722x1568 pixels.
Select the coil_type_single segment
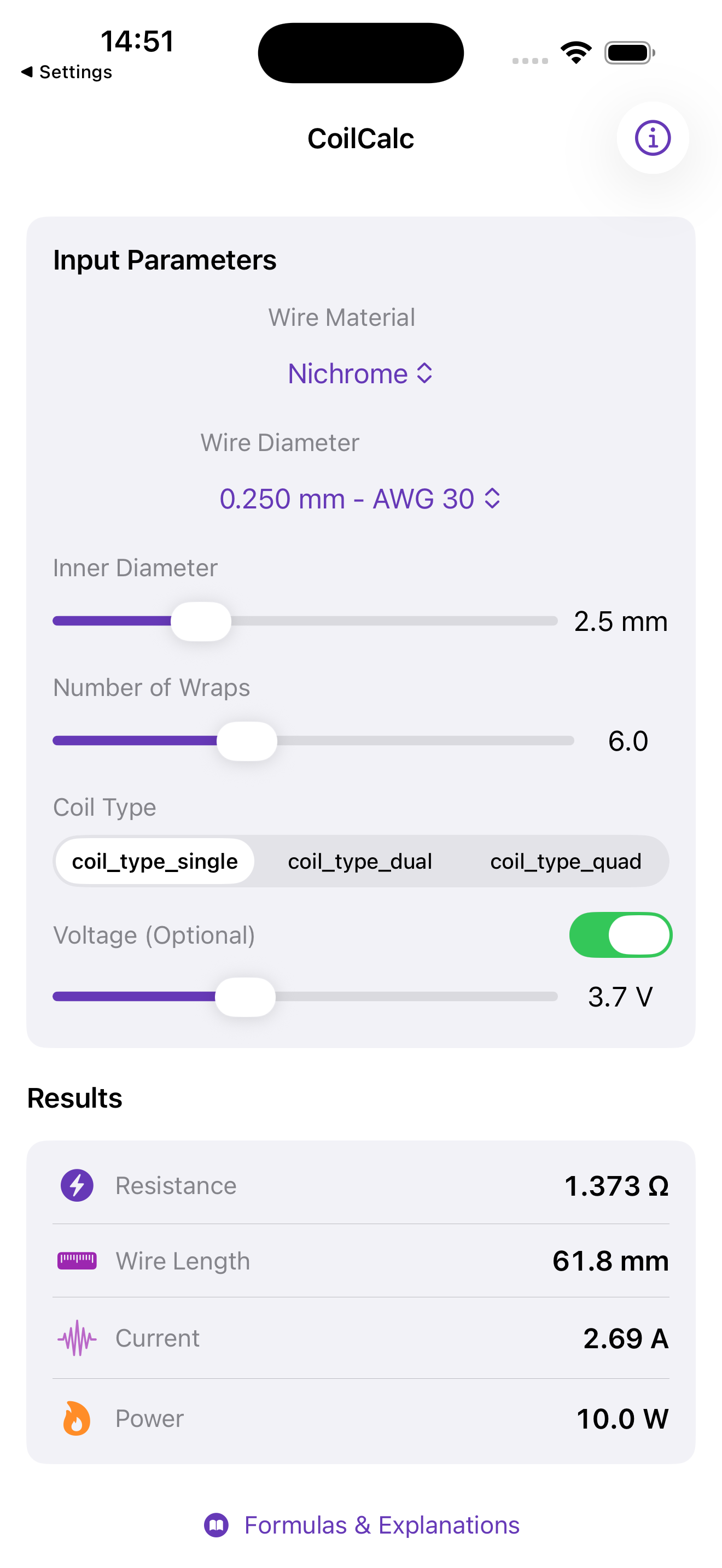point(154,861)
